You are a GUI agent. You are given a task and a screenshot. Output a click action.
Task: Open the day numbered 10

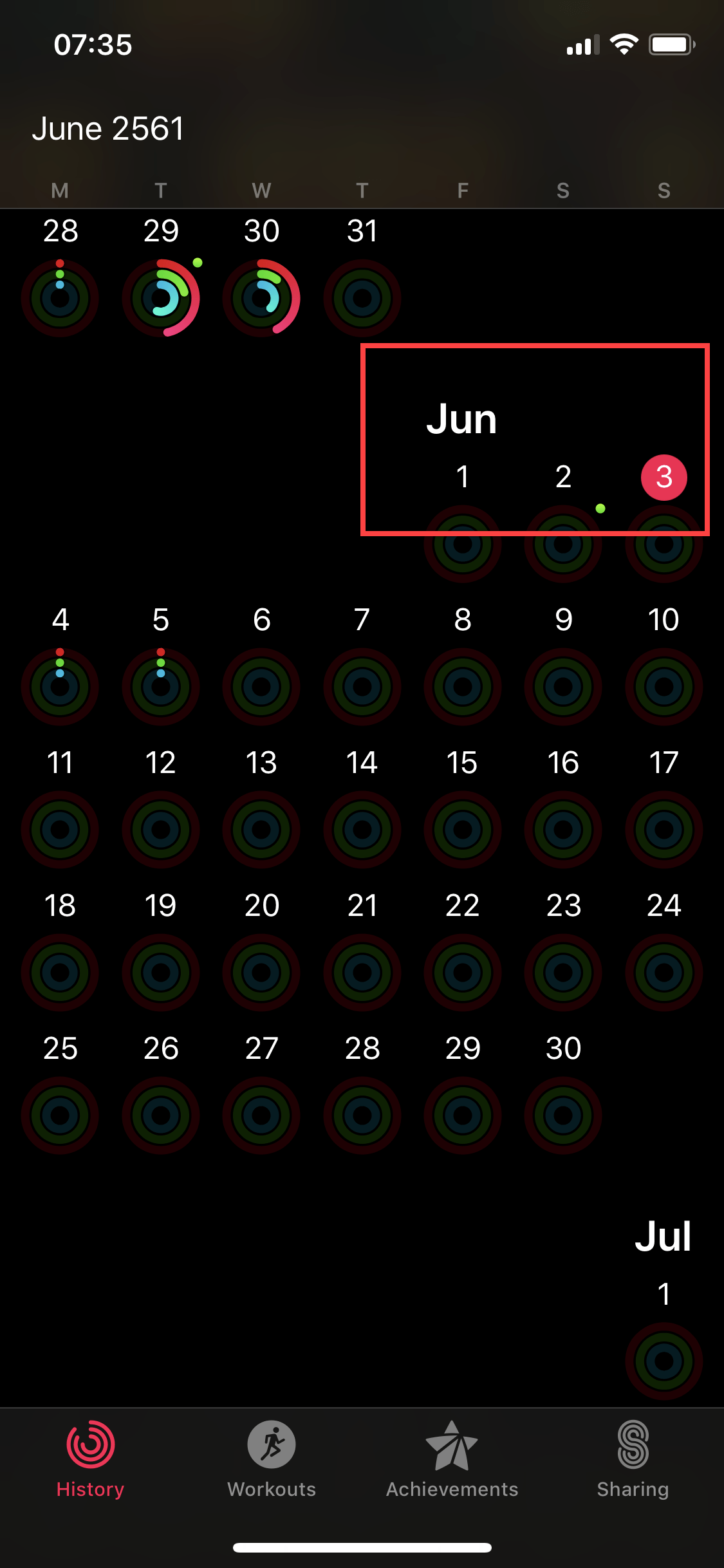click(664, 686)
